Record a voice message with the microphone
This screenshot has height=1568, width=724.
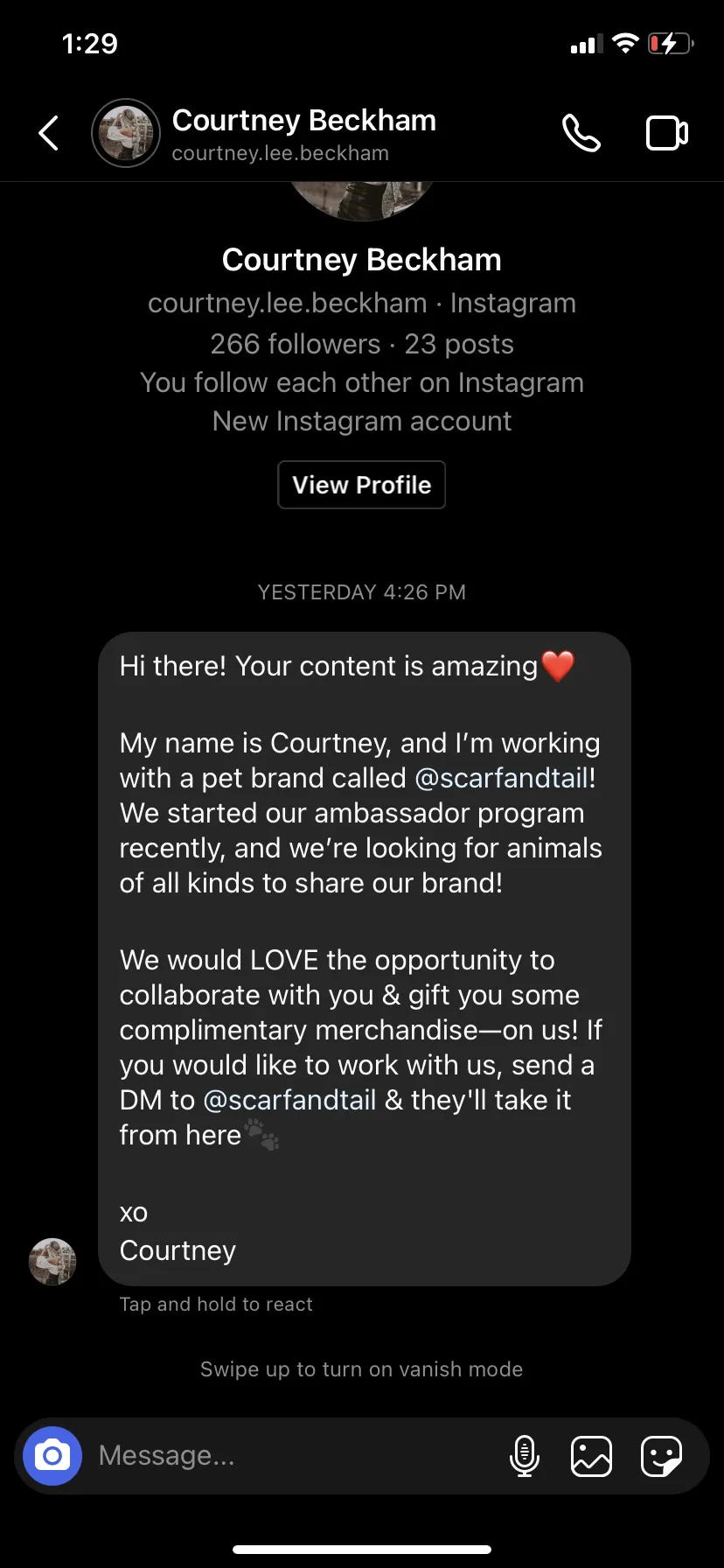tap(524, 1456)
